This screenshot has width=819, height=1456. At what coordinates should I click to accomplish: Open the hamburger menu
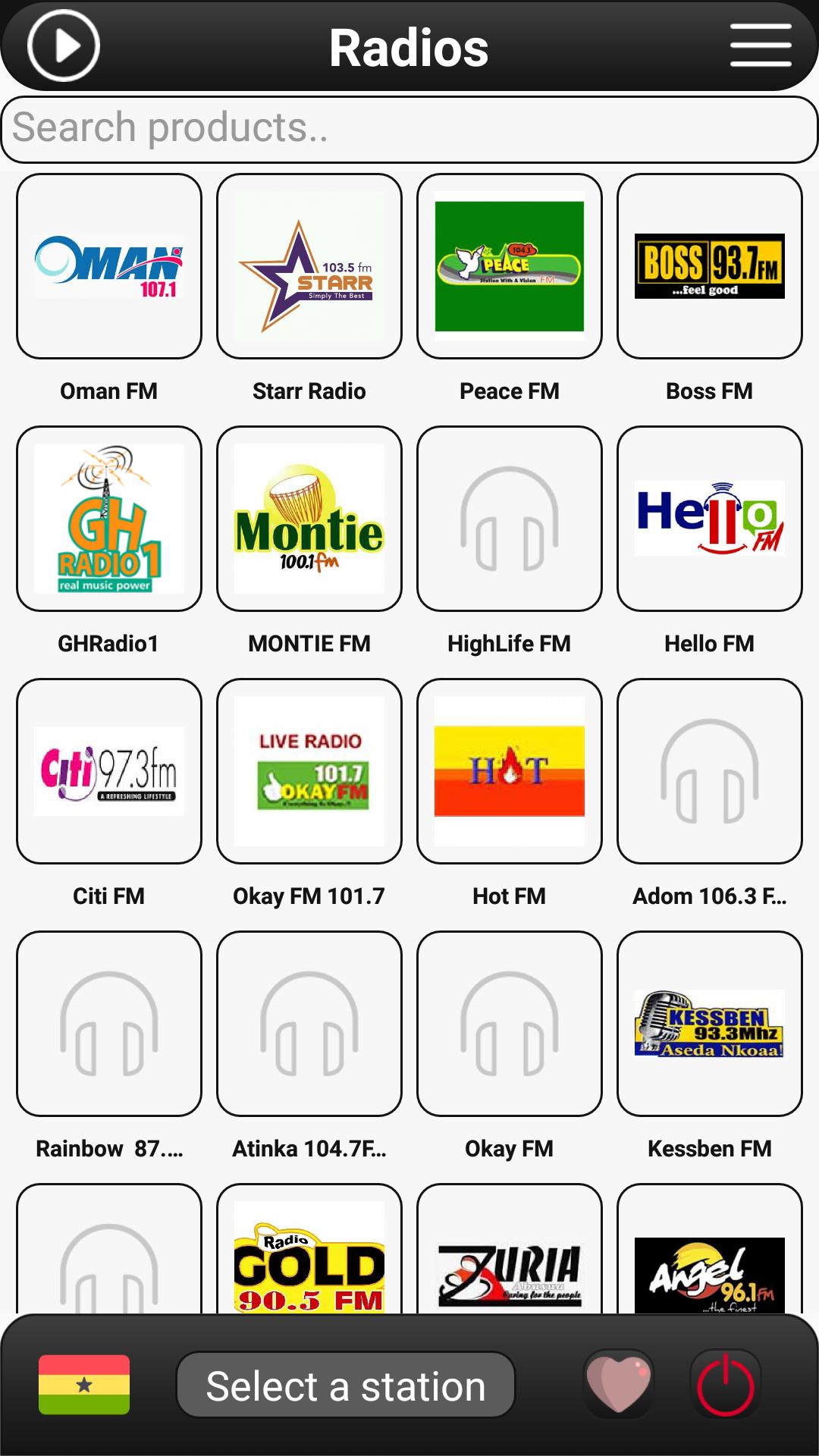pos(761,45)
